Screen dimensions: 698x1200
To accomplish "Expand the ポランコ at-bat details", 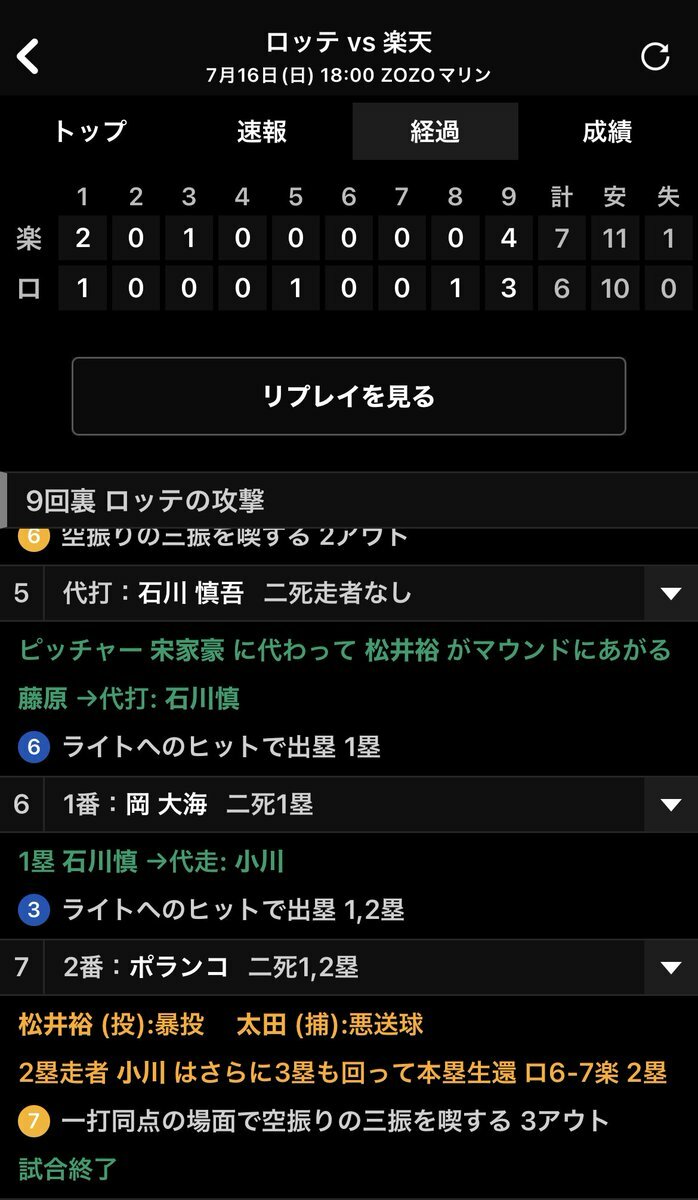I will (671, 967).
